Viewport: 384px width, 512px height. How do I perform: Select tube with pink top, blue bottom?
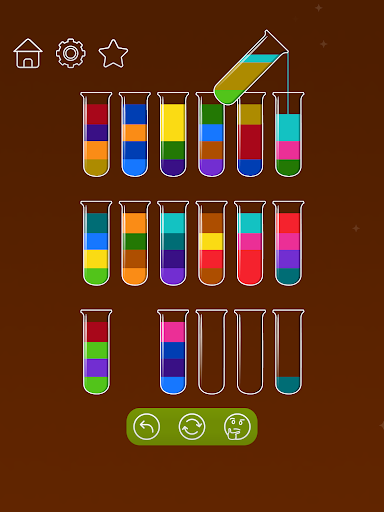click(173, 352)
